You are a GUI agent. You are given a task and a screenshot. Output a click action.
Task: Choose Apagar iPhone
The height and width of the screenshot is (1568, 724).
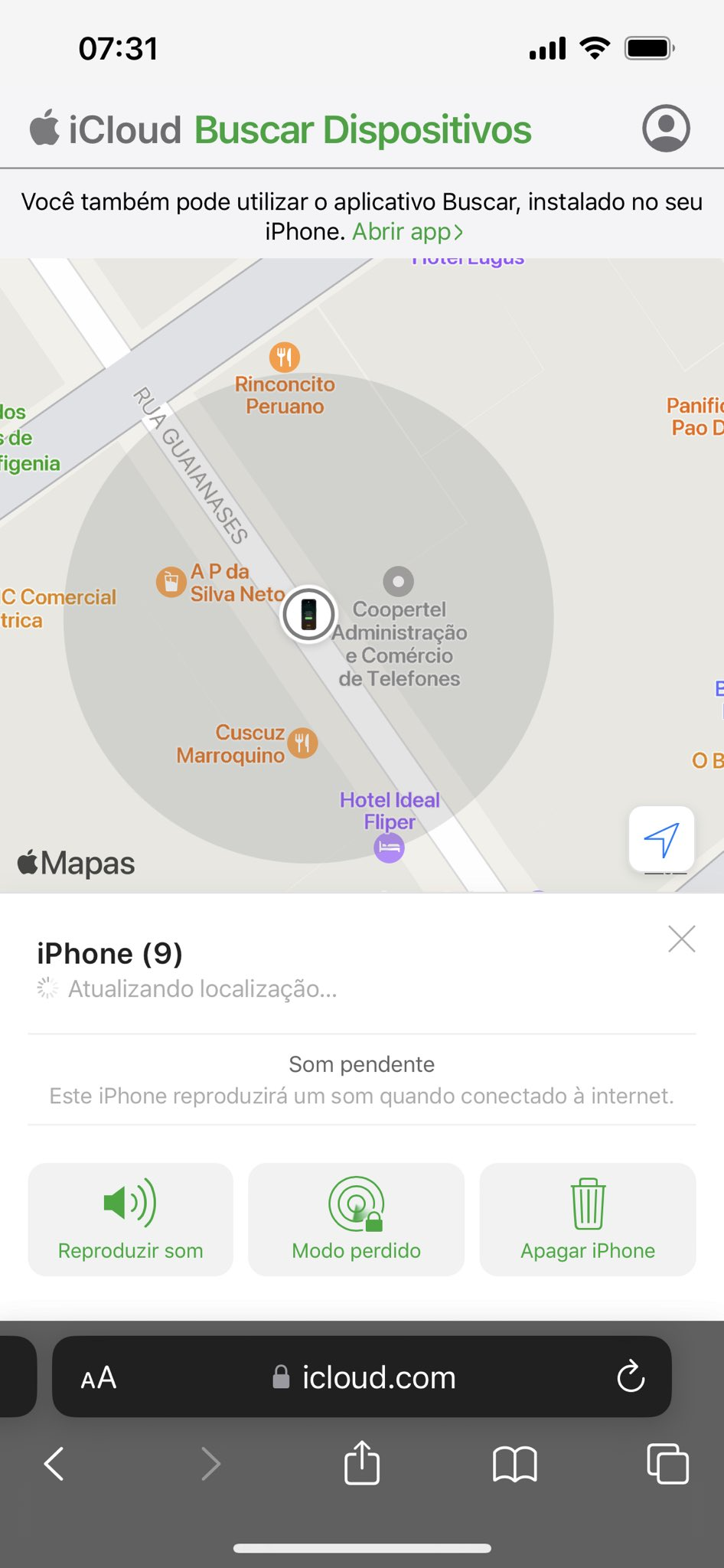[x=587, y=1219]
